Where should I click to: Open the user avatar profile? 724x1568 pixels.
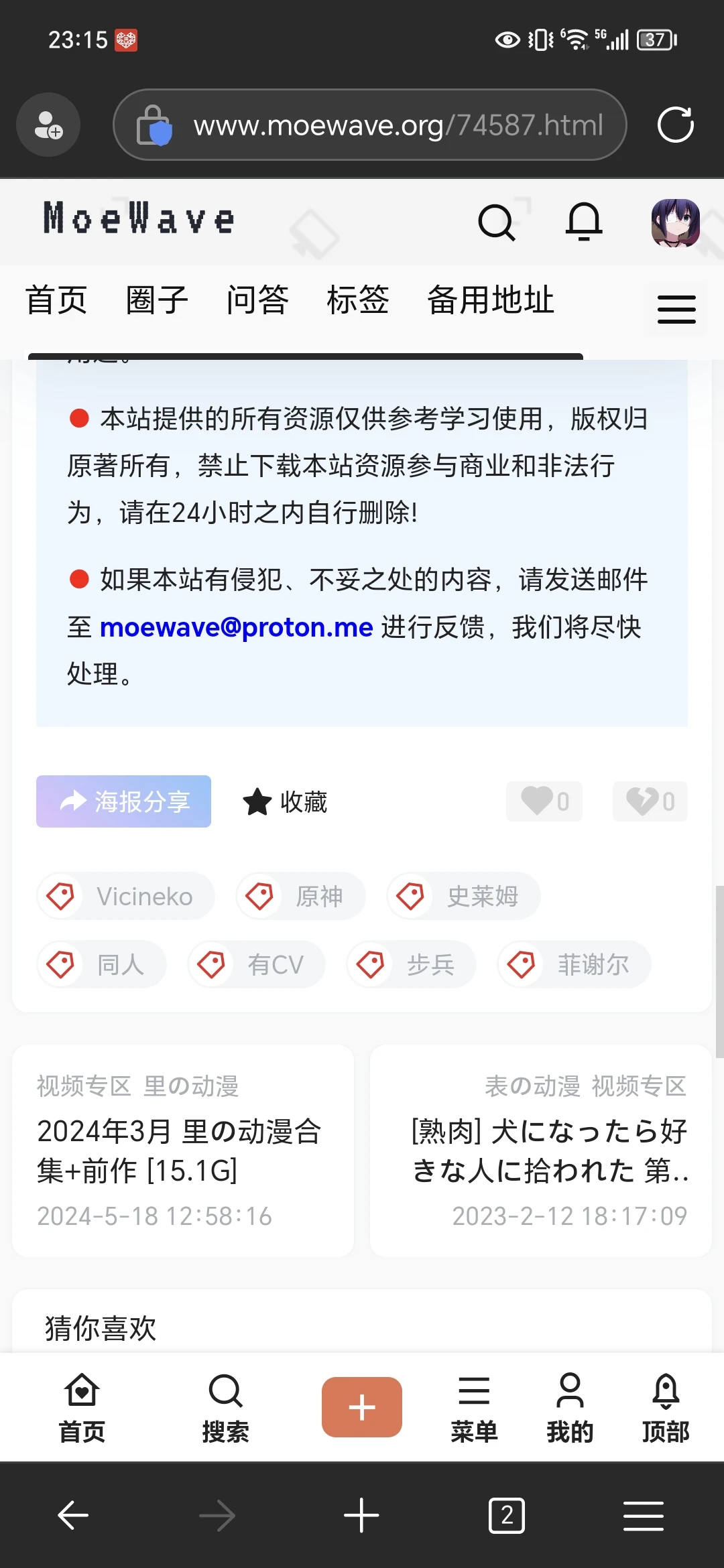(676, 222)
